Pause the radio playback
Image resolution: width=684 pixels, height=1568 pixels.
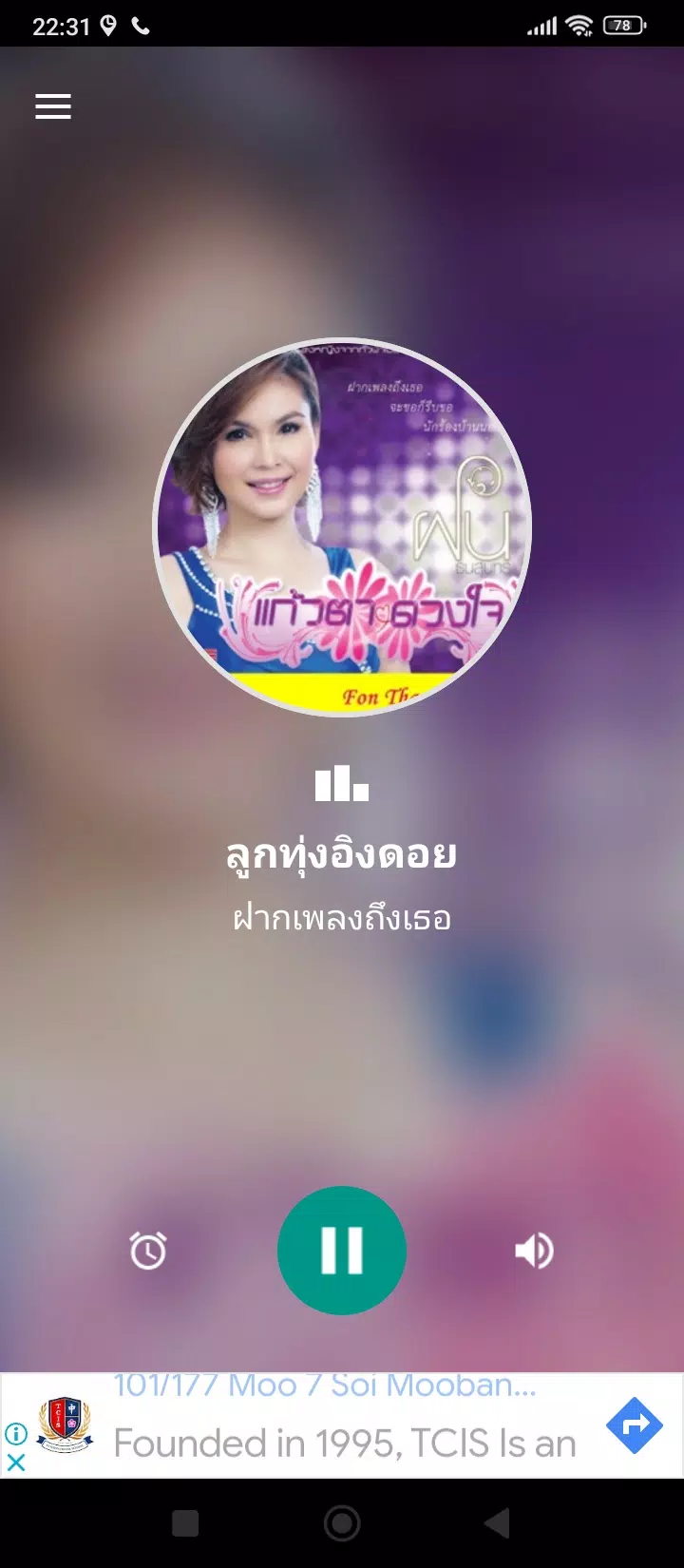pos(342,1251)
